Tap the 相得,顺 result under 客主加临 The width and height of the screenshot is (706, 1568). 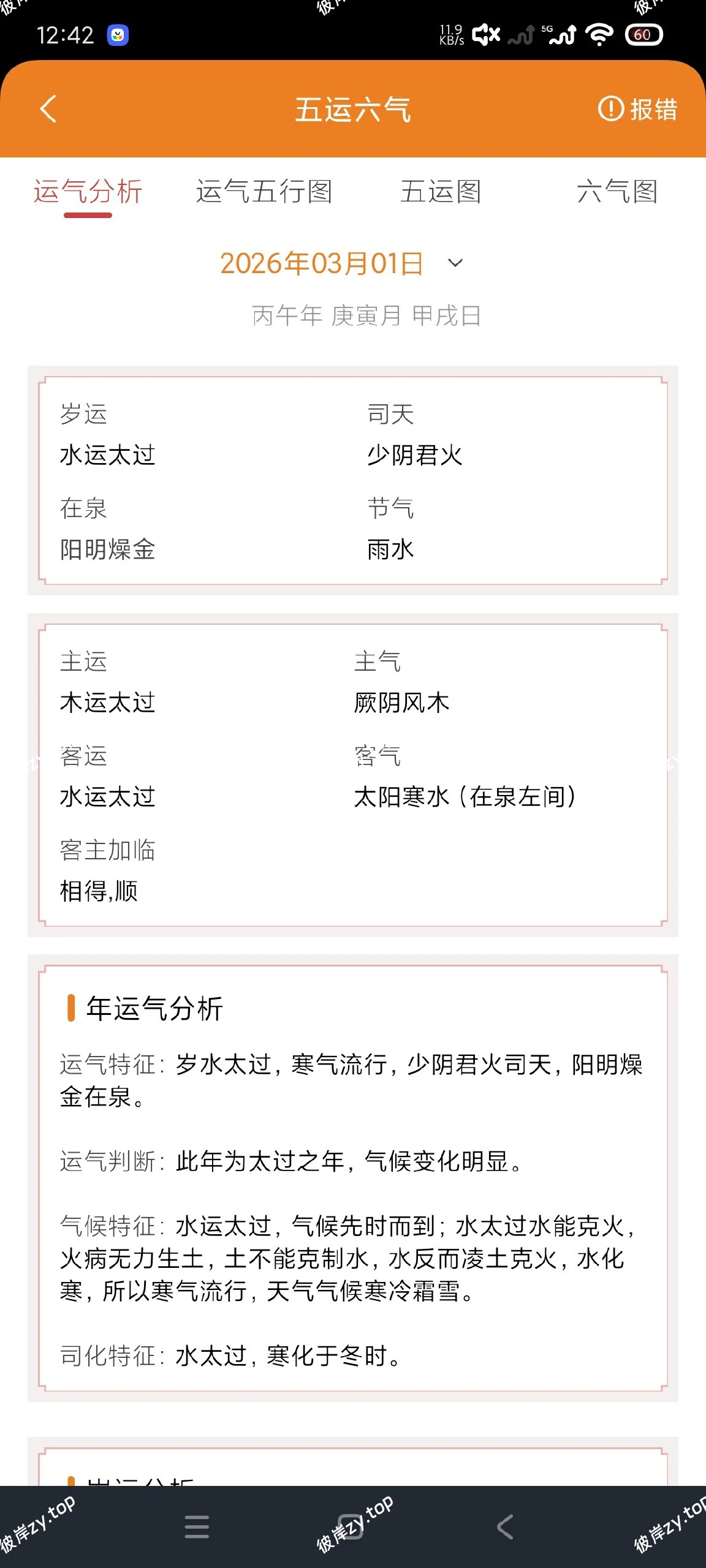click(x=99, y=892)
